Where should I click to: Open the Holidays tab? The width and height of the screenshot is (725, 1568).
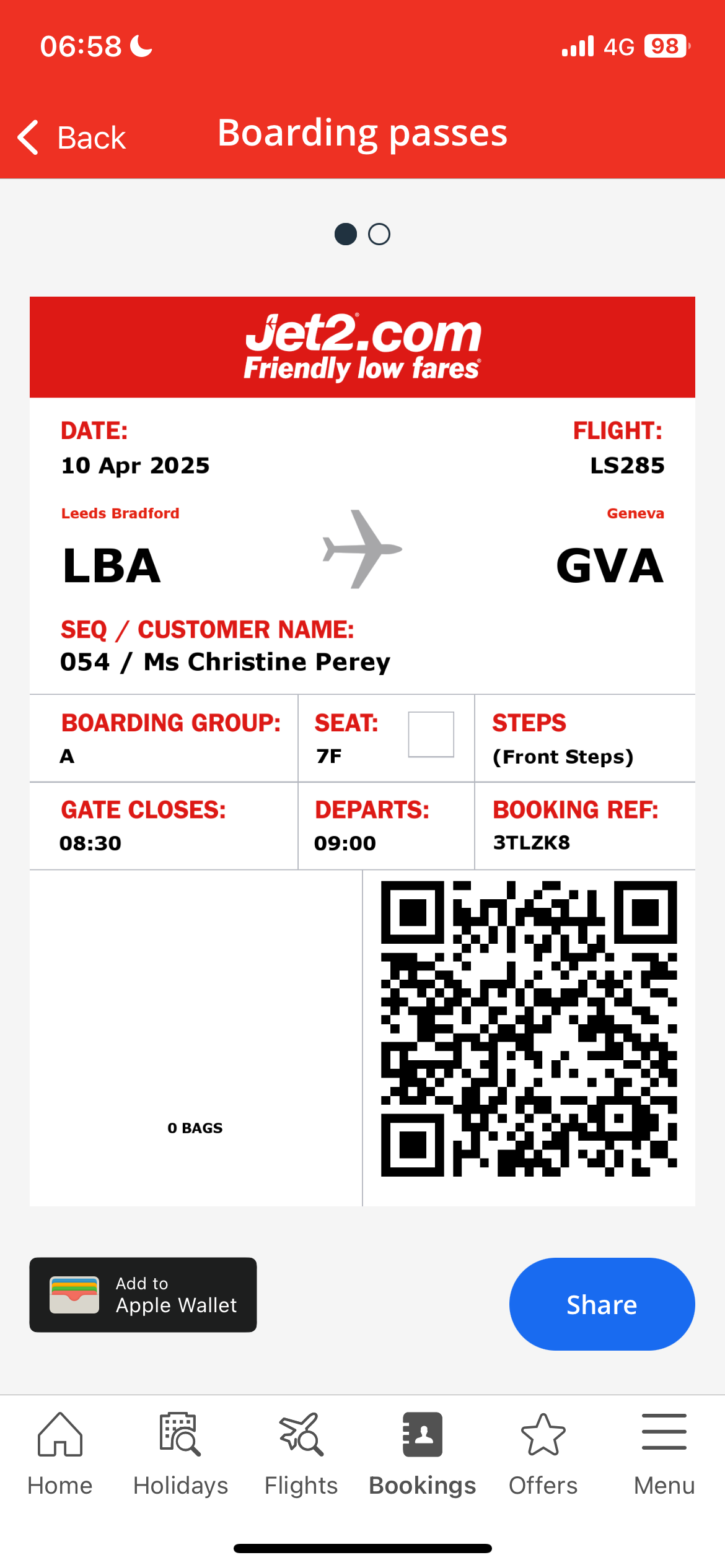click(180, 1453)
